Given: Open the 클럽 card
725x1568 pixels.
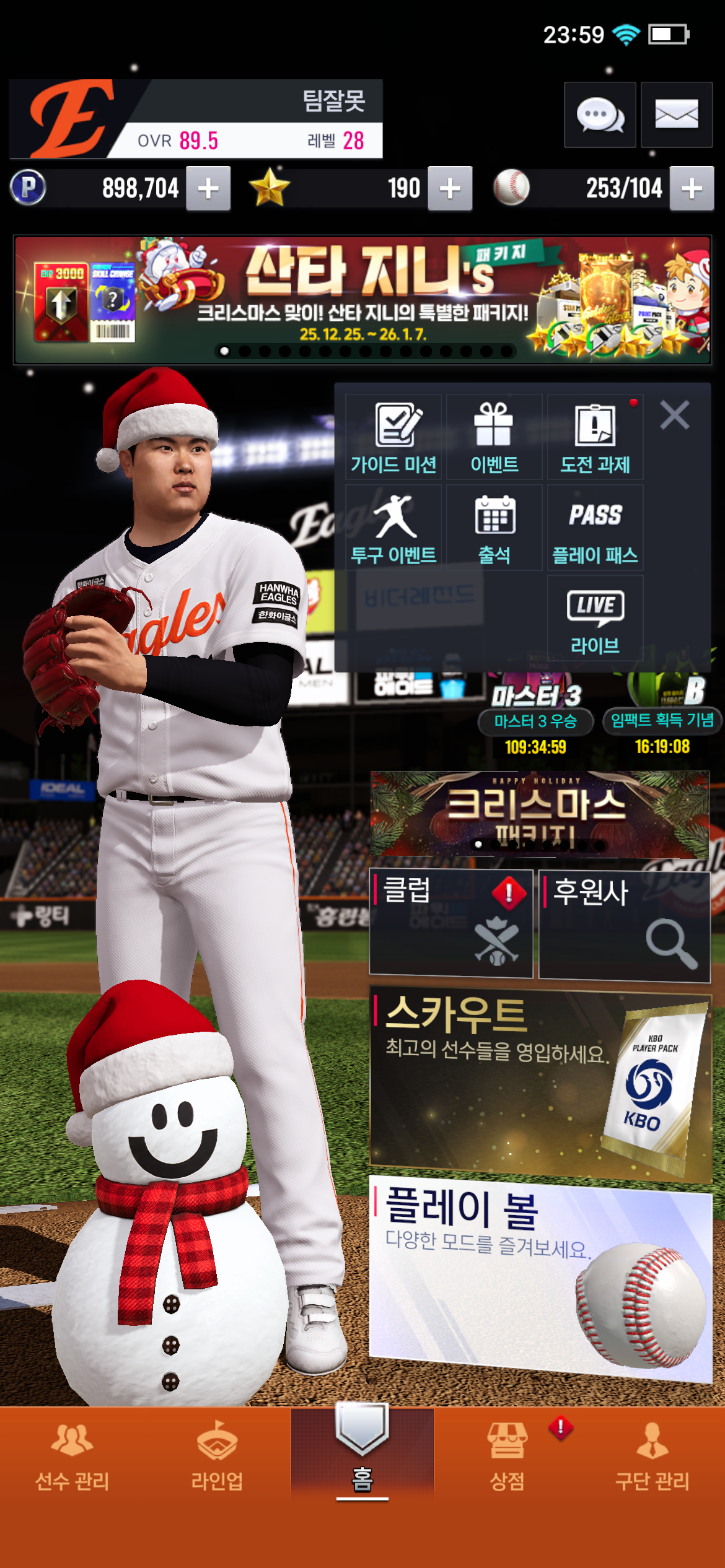Looking at the screenshot, I should [450, 923].
